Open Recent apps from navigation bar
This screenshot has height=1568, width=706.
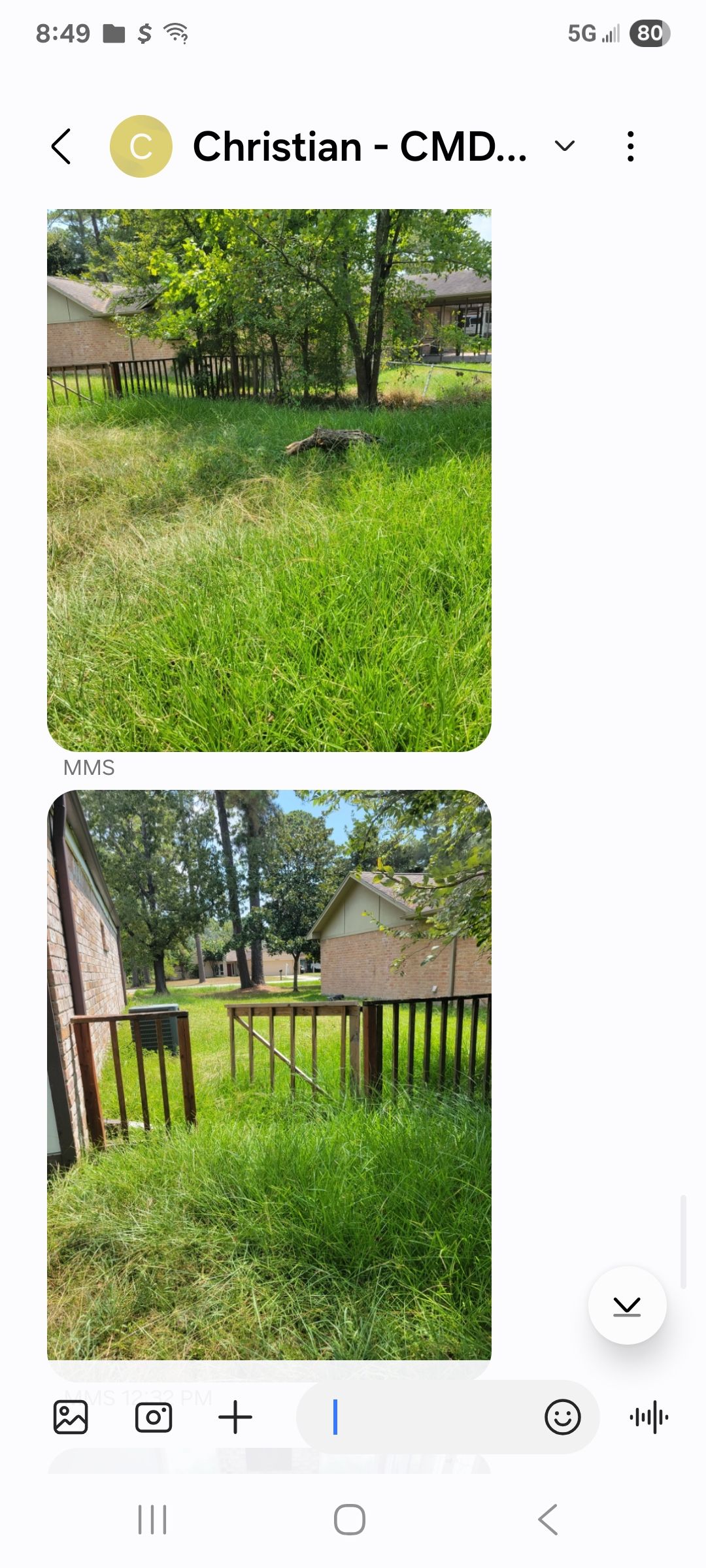click(x=152, y=1519)
